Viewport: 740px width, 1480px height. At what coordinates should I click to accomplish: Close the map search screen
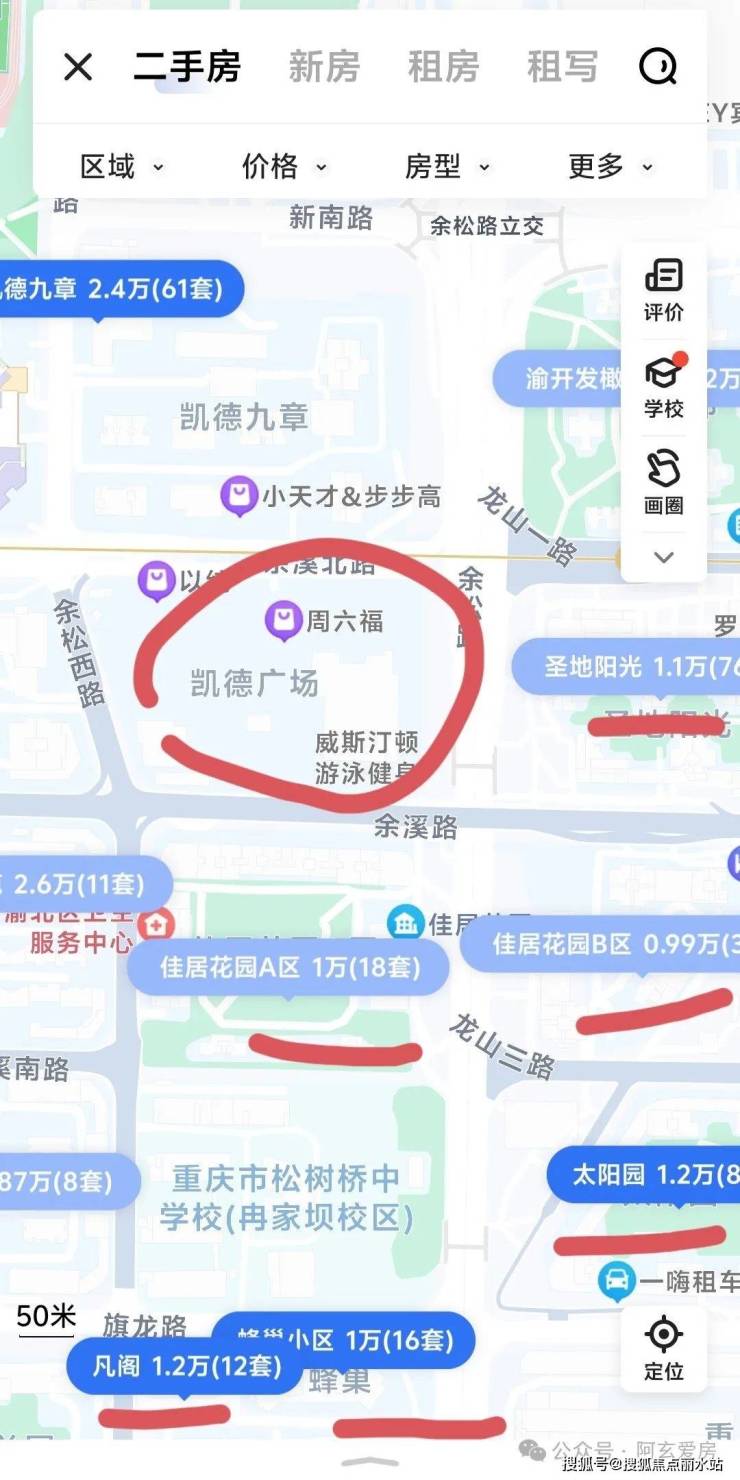(x=78, y=67)
